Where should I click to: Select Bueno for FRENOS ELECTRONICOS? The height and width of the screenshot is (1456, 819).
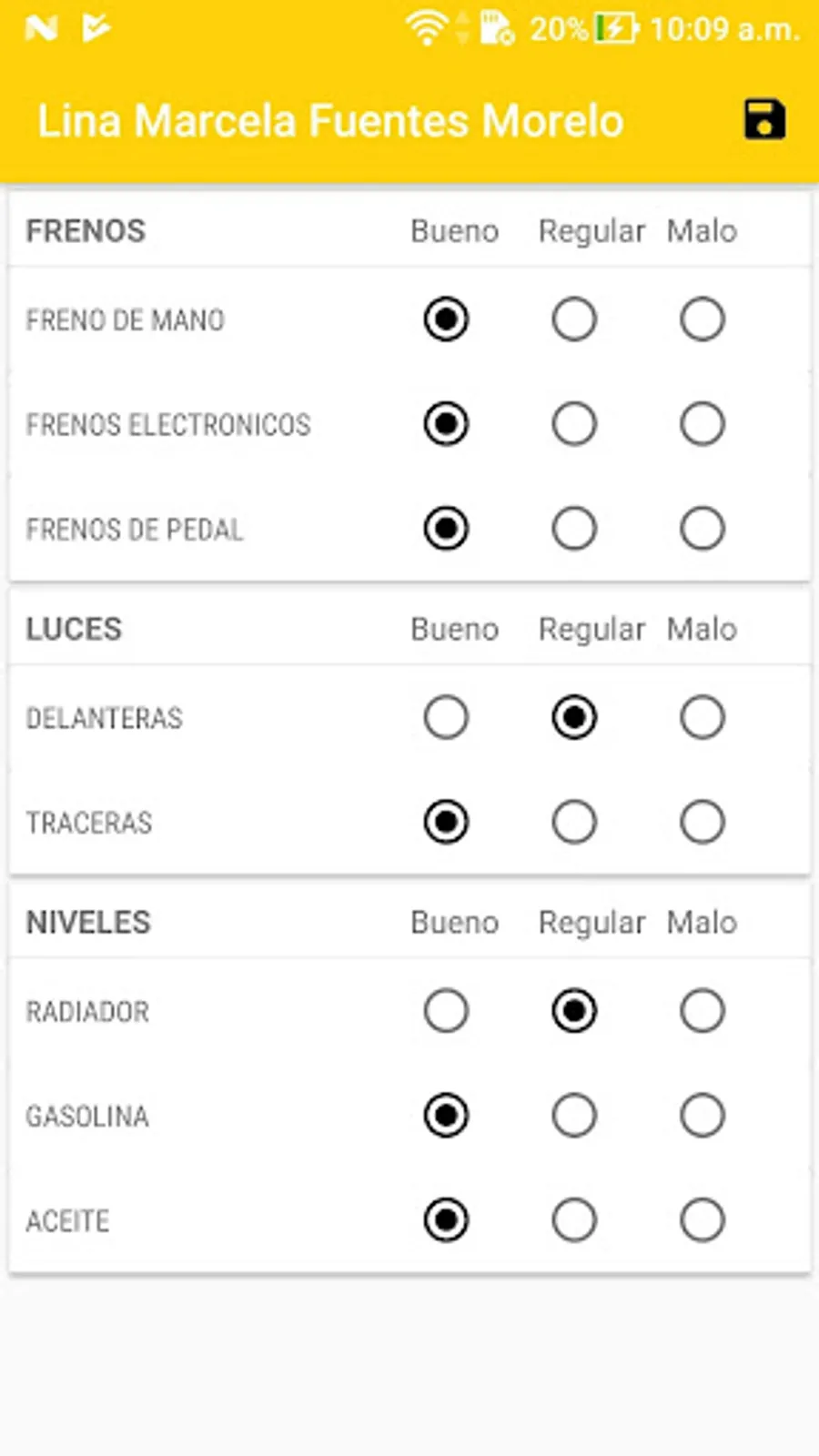coord(446,424)
